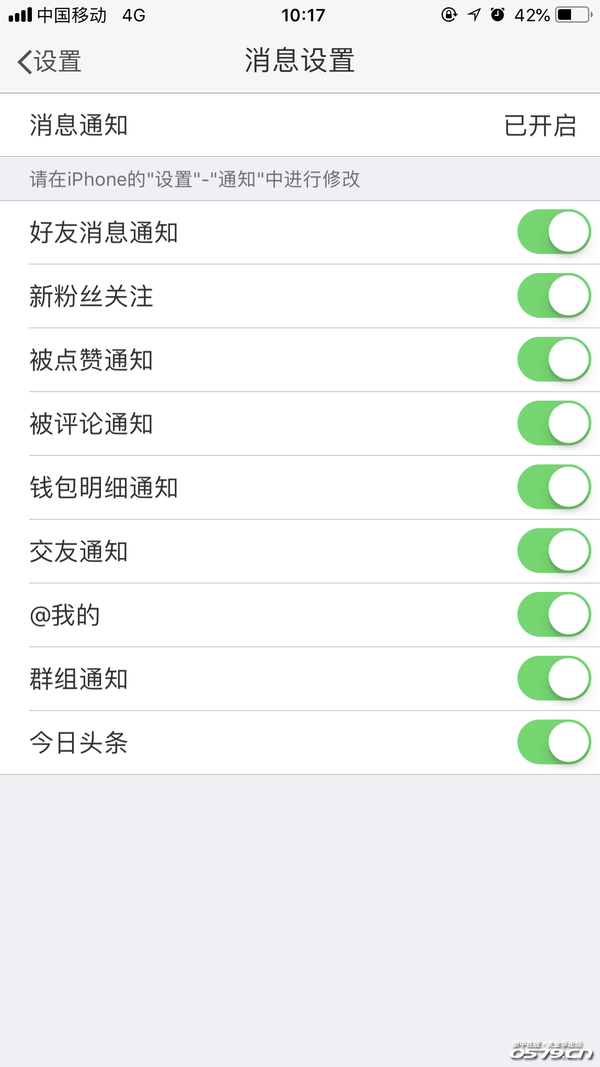Disable 钱包明细通知 toggle

pos(553,488)
